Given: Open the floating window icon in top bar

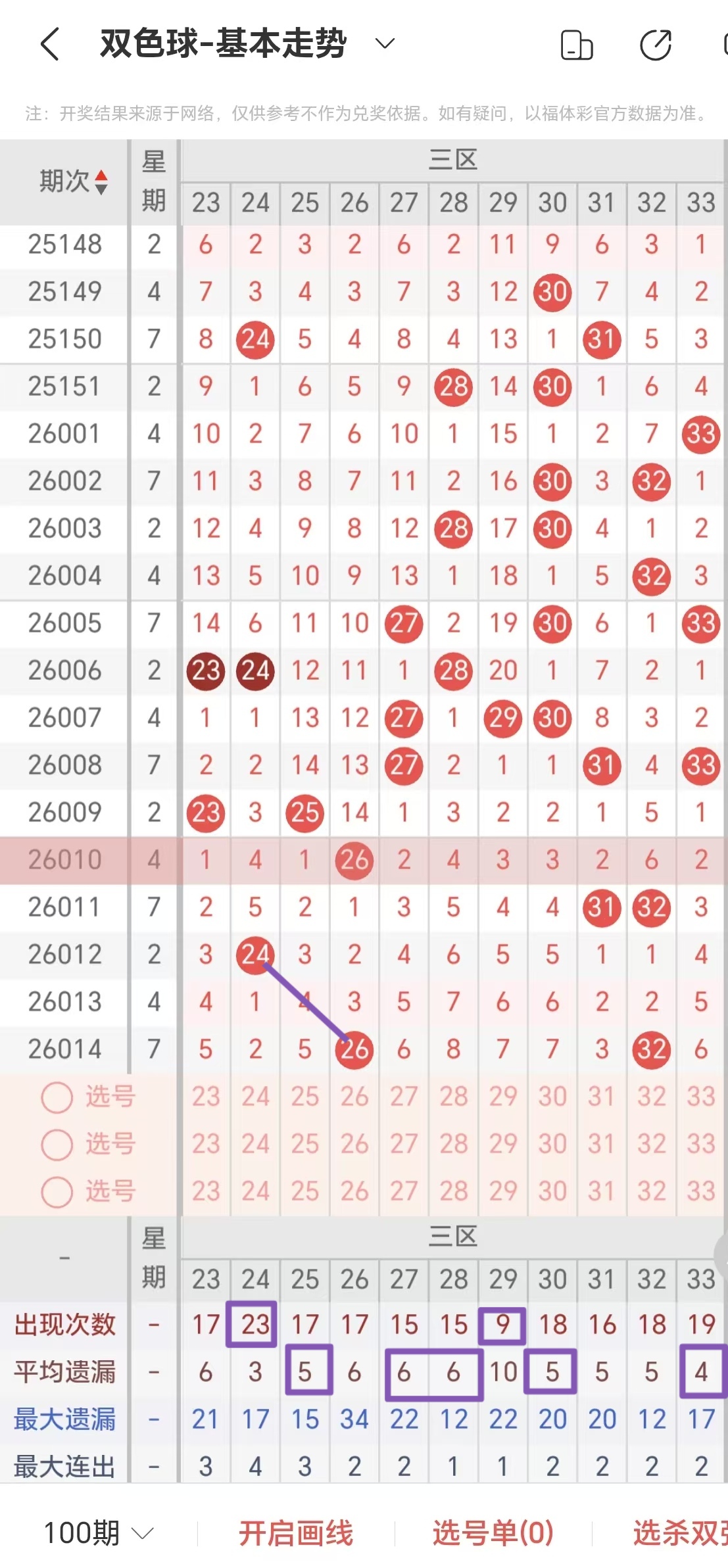Looking at the screenshot, I should click(x=575, y=45).
